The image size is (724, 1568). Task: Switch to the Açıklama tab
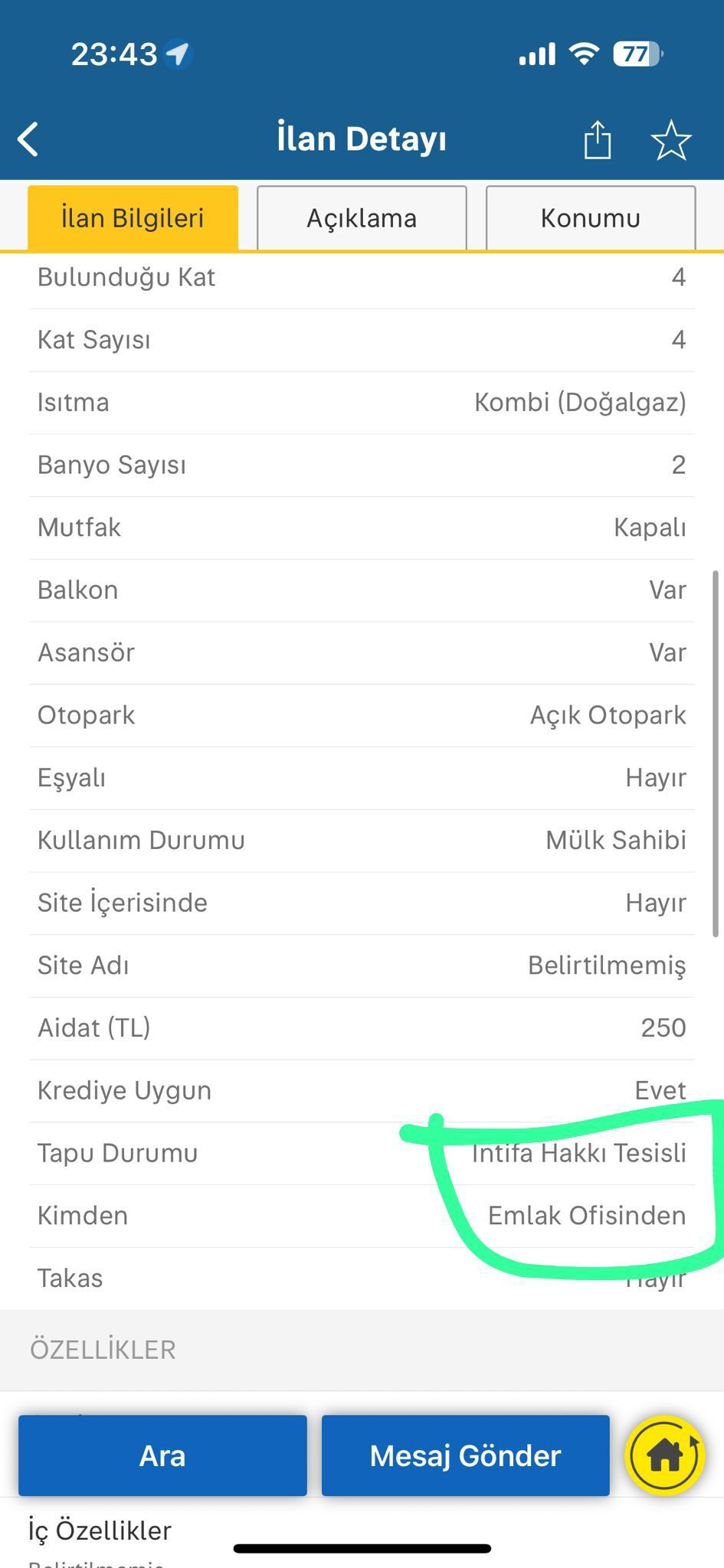(x=362, y=217)
